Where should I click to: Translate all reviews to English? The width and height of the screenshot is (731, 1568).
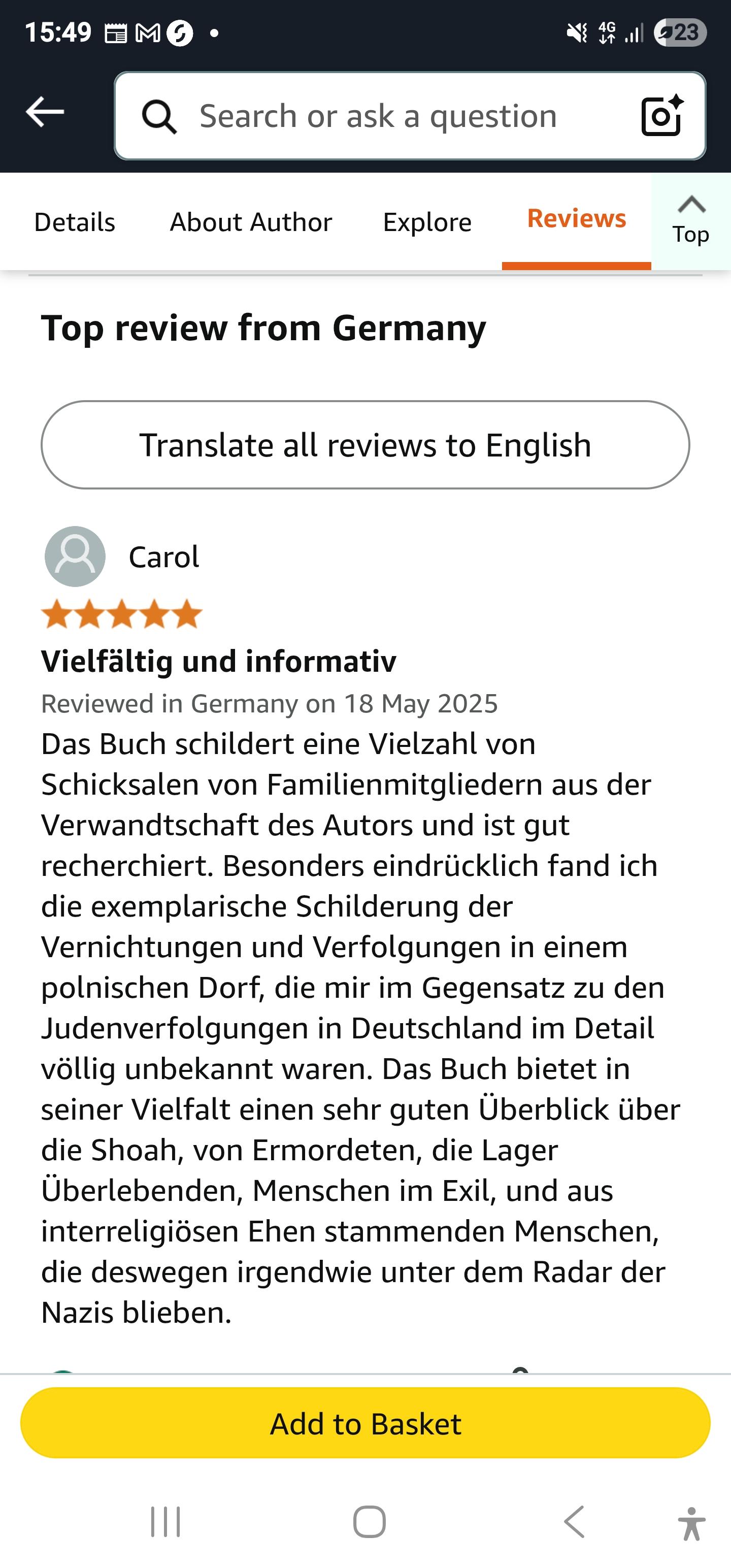click(x=365, y=445)
